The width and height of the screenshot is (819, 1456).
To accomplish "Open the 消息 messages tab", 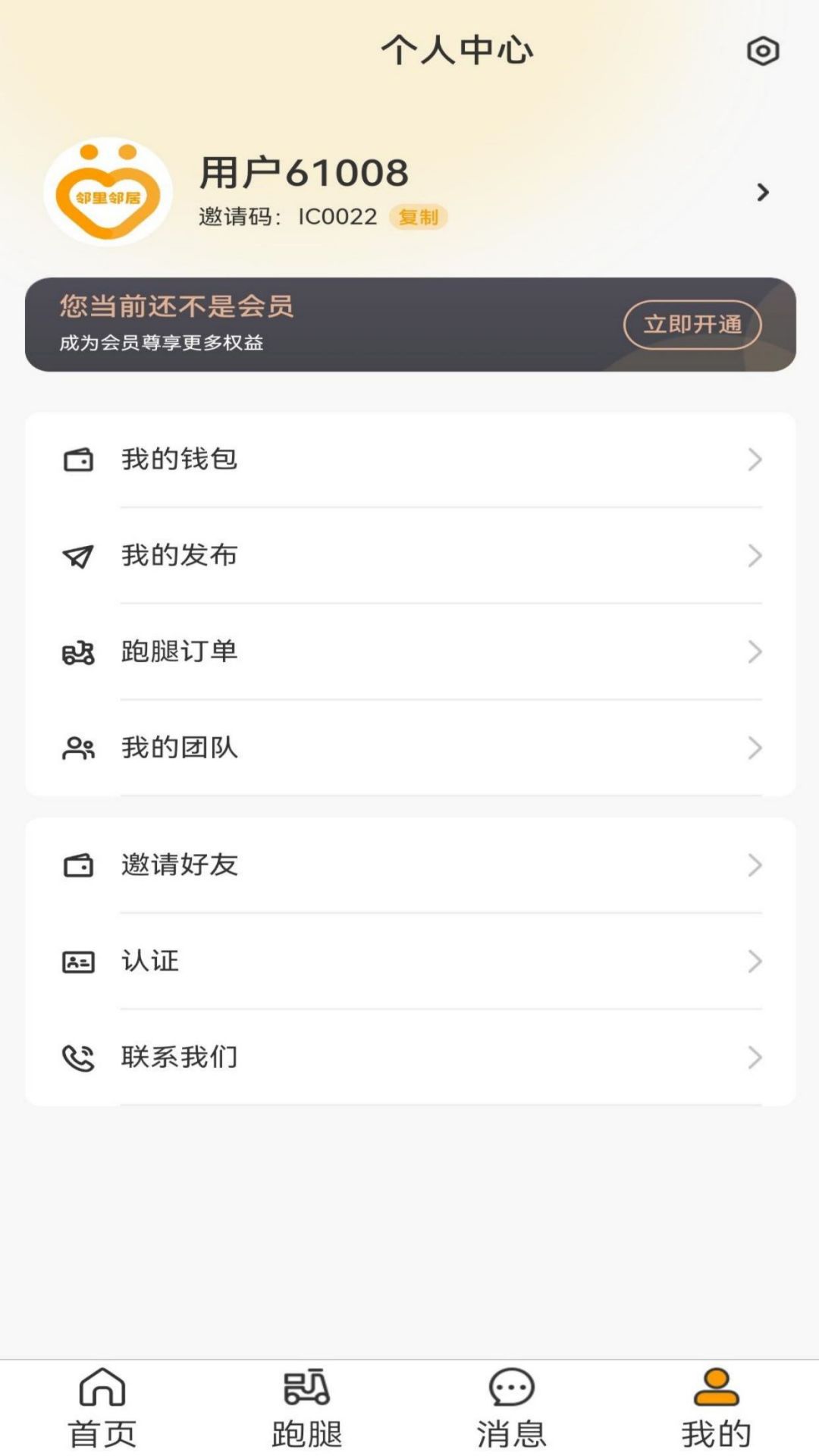I will click(512, 1408).
